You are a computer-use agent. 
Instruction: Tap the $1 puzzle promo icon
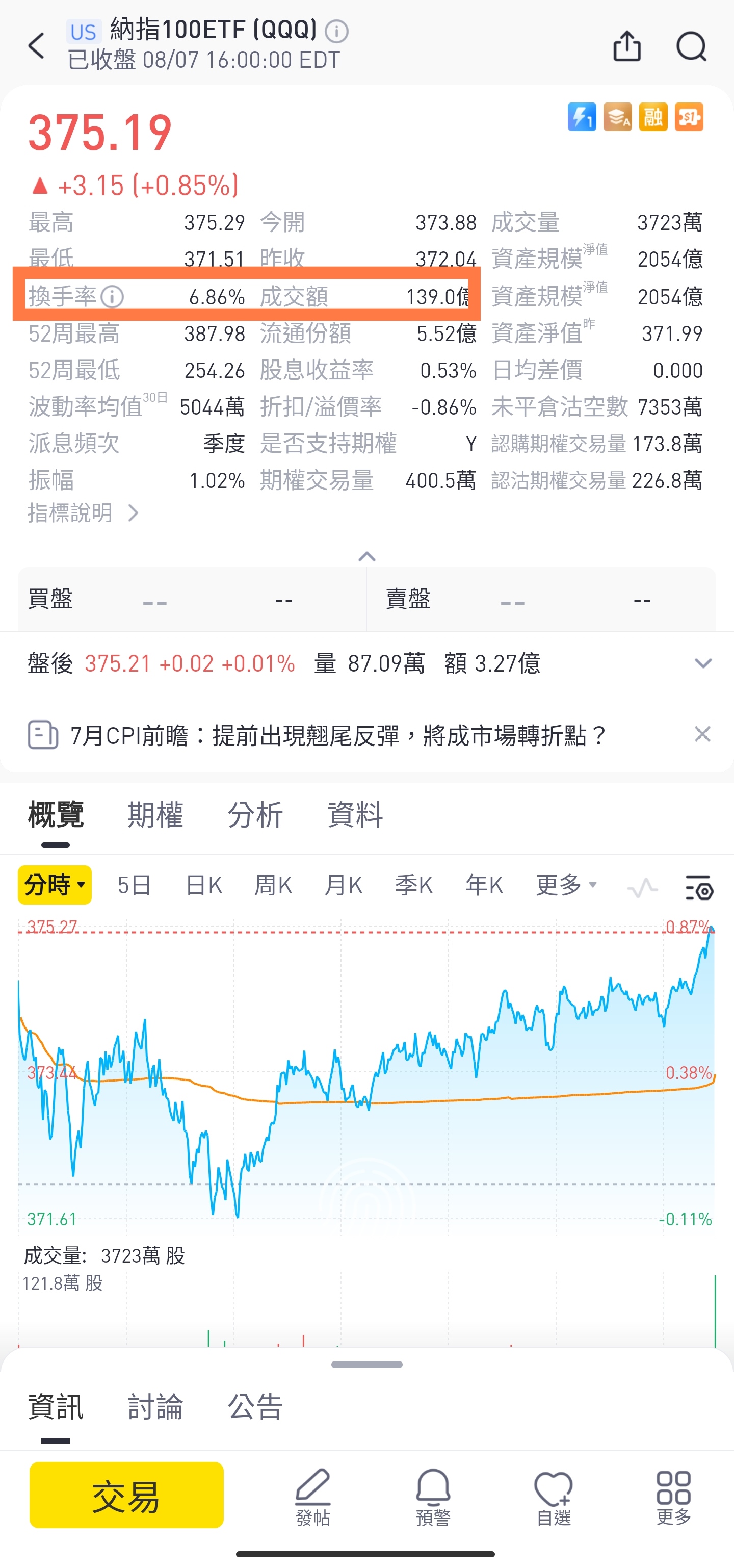(688, 117)
